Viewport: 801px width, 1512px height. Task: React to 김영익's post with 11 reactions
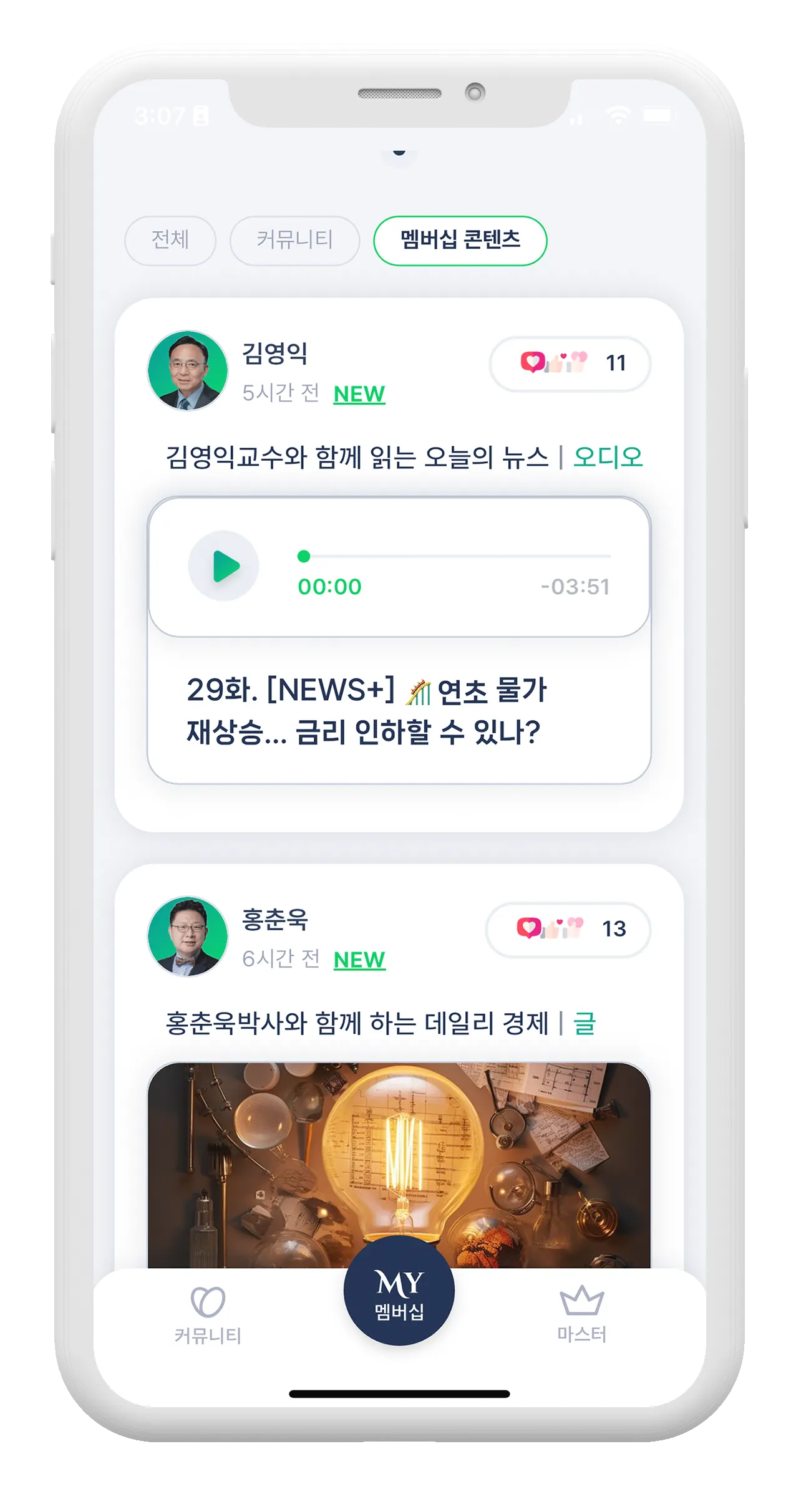[x=570, y=364]
